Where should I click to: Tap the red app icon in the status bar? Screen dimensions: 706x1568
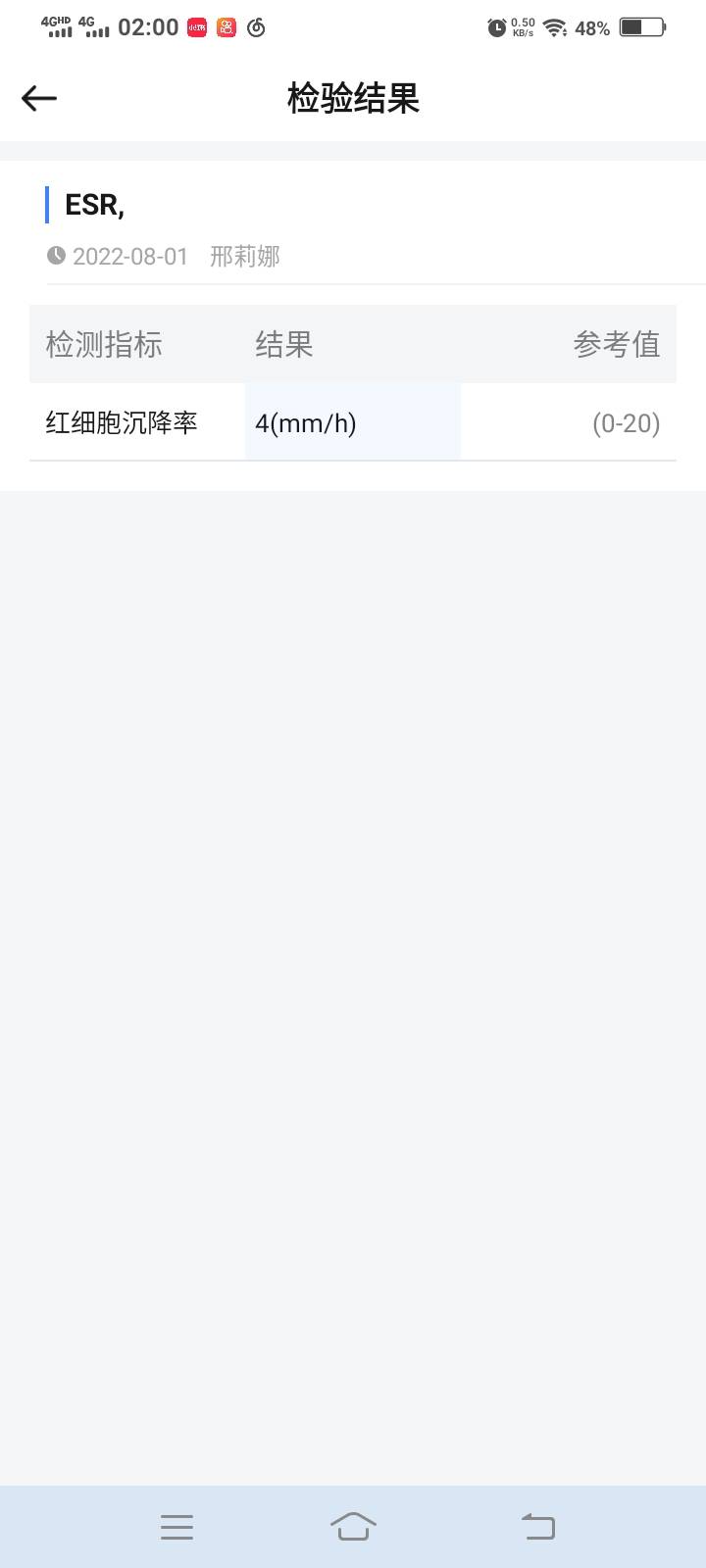point(195,27)
